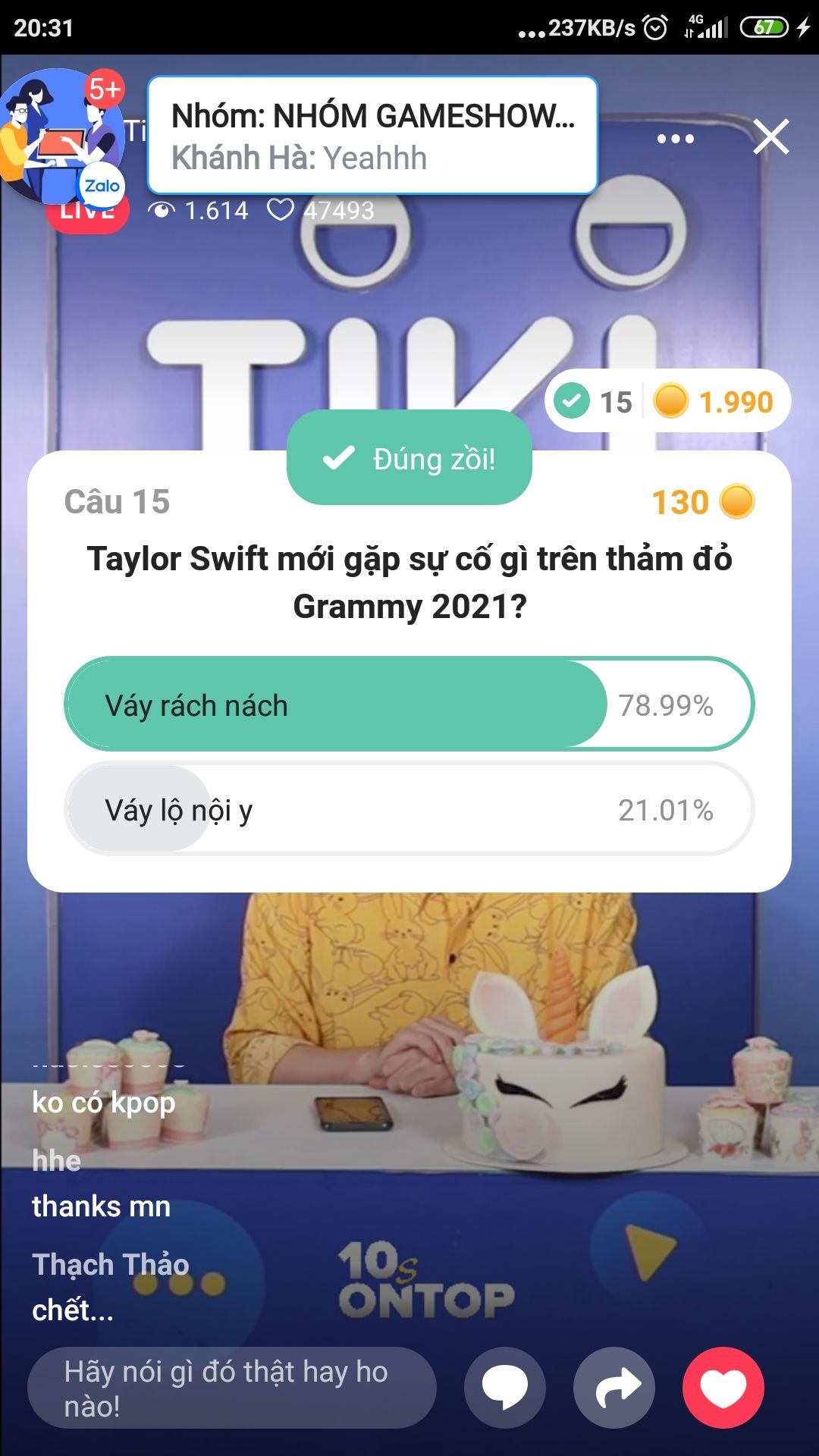Share this live stream
The image size is (819, 1456).
[x=614, y=1388]
